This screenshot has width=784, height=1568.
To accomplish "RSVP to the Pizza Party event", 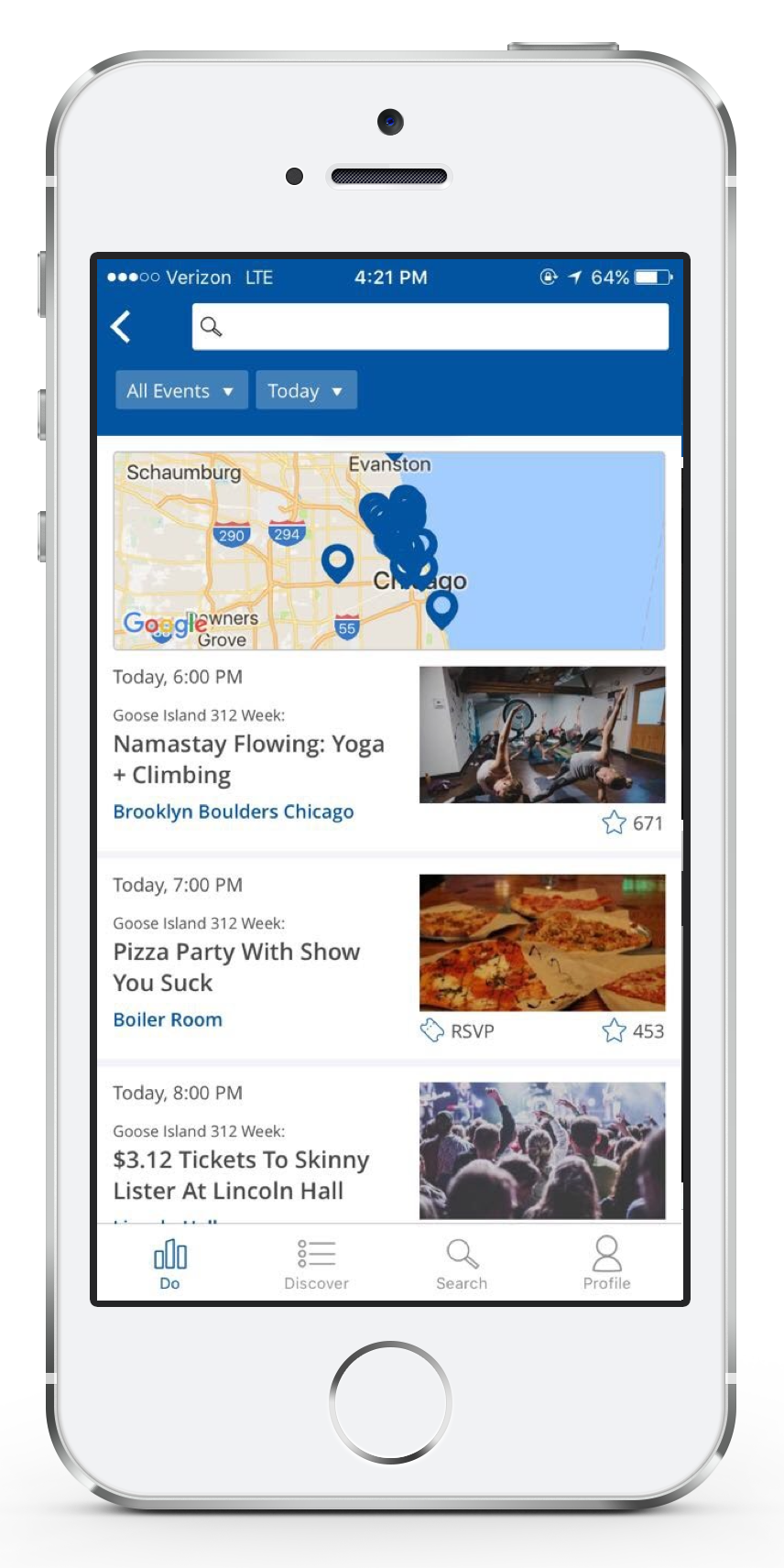I will tap(457, 1031).
